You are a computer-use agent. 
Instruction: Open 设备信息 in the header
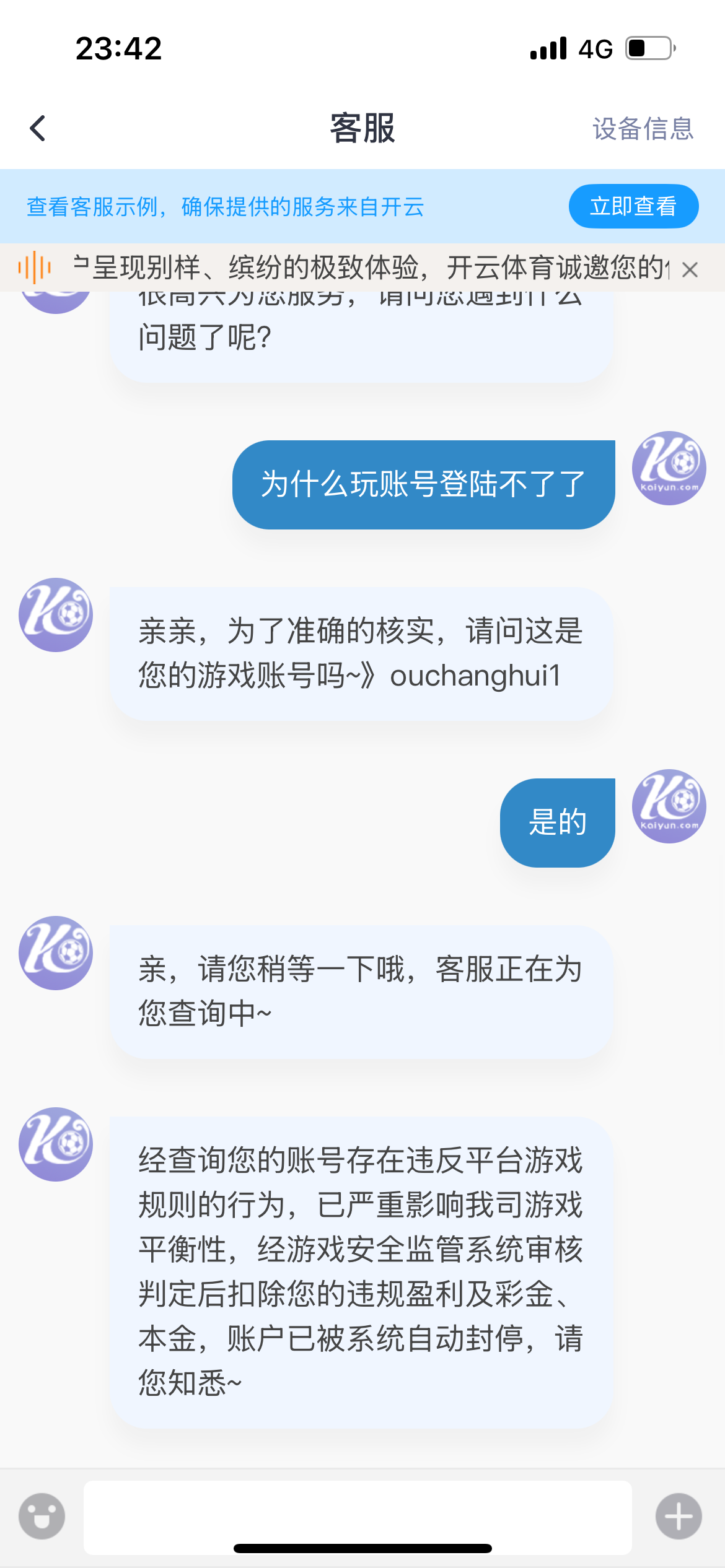click(x=643, y=129)
